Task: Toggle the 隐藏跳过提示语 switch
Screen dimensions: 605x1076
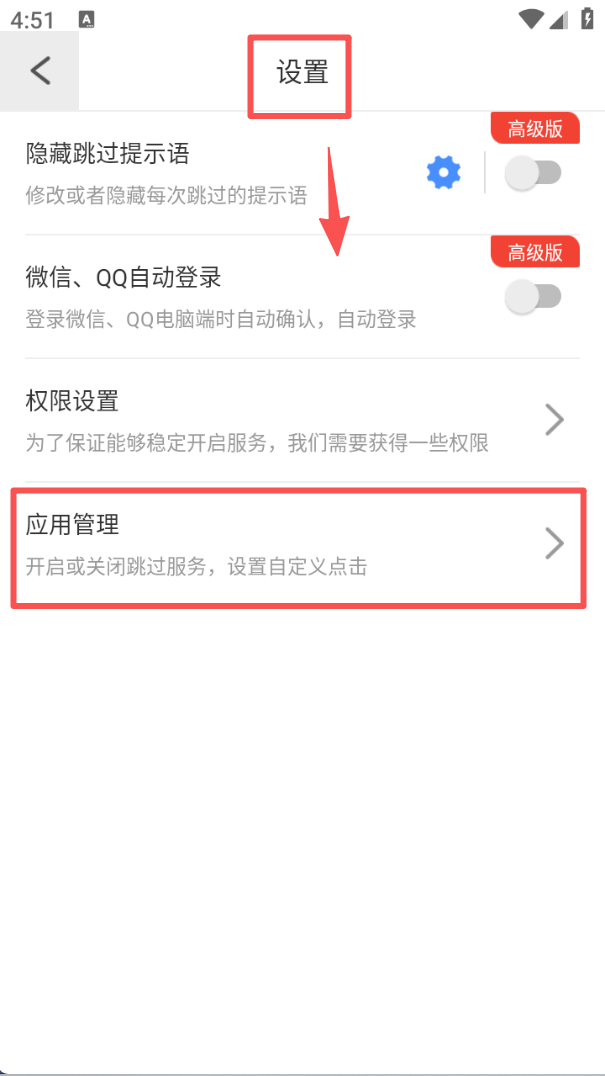Action: 533,173
